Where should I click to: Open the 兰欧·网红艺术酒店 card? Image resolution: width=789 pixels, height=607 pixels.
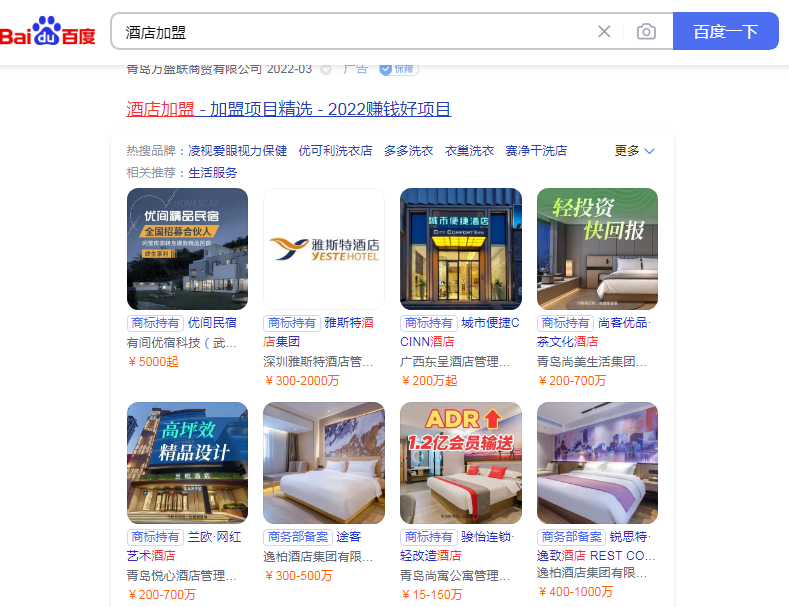[187, 463]
